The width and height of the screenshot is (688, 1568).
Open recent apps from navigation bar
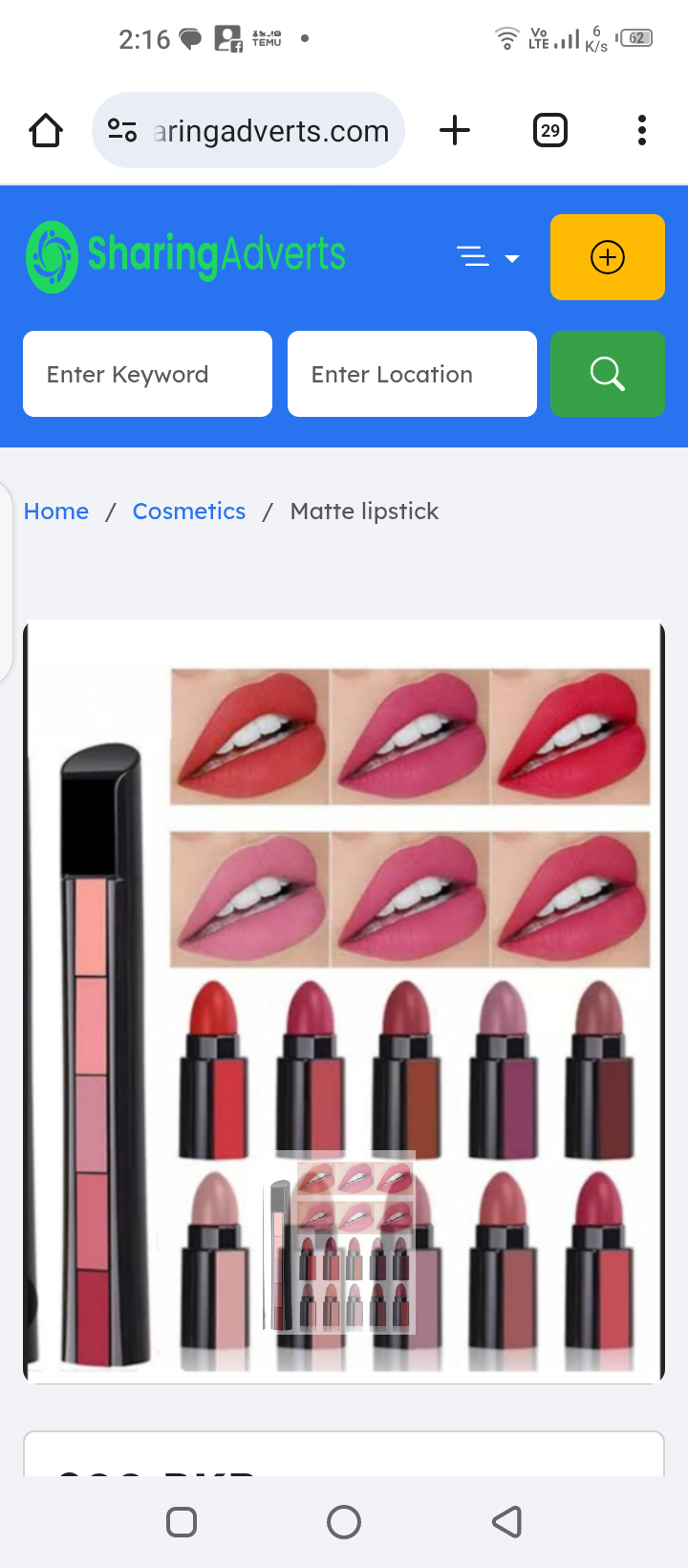[182, 1521]
